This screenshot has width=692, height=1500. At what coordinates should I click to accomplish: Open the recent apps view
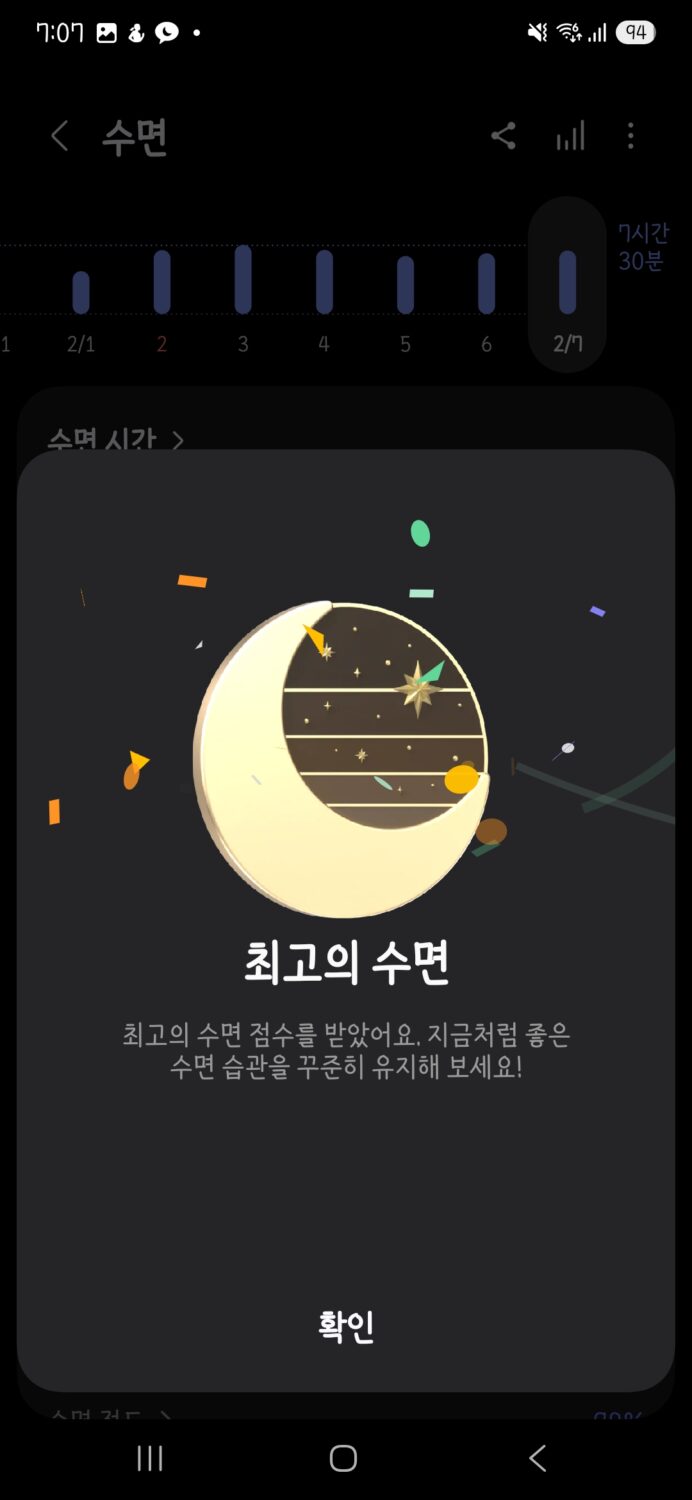(150, 1459)
